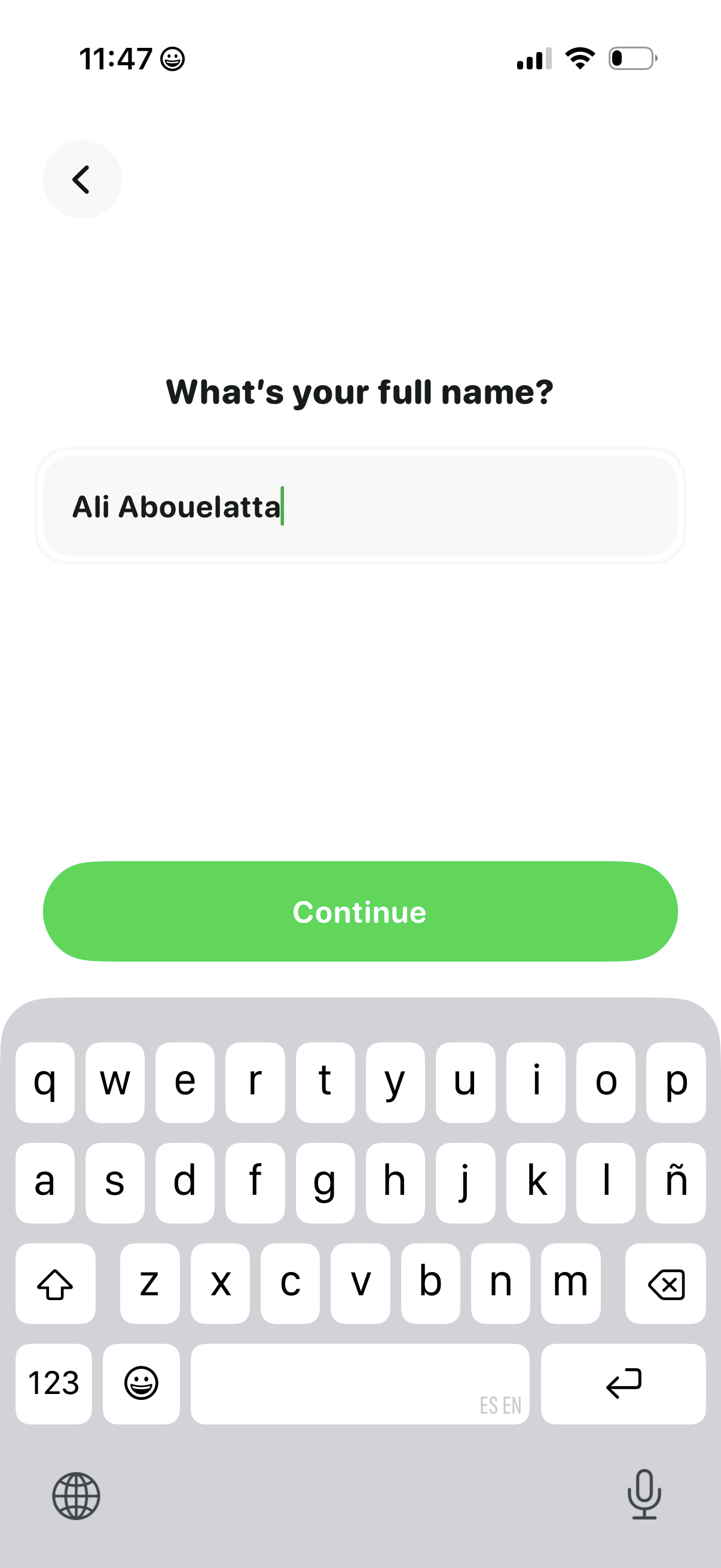Image resolution: width=721 pixels, height=1568 pixels.
Task: Tap the full name text field
Action: point(360,506)
